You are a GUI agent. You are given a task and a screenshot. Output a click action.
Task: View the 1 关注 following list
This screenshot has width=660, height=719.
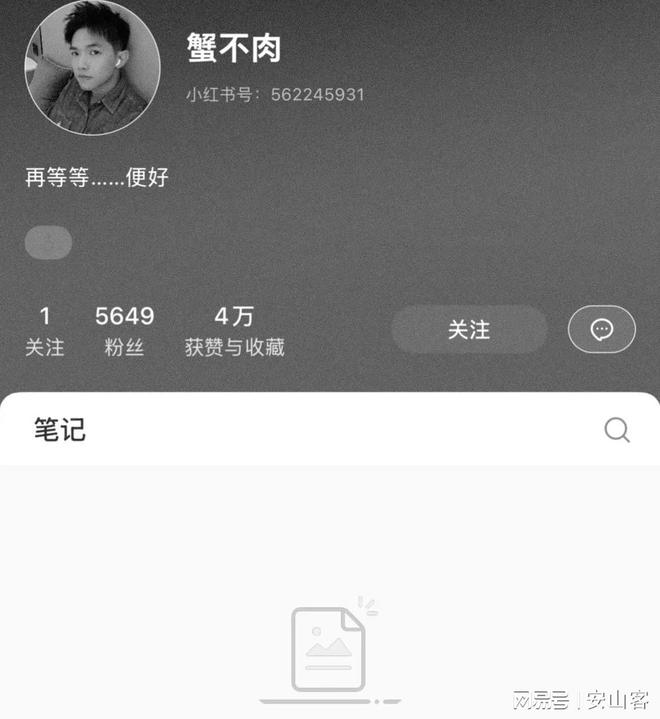pyautogui.click(x=44, y=331)
